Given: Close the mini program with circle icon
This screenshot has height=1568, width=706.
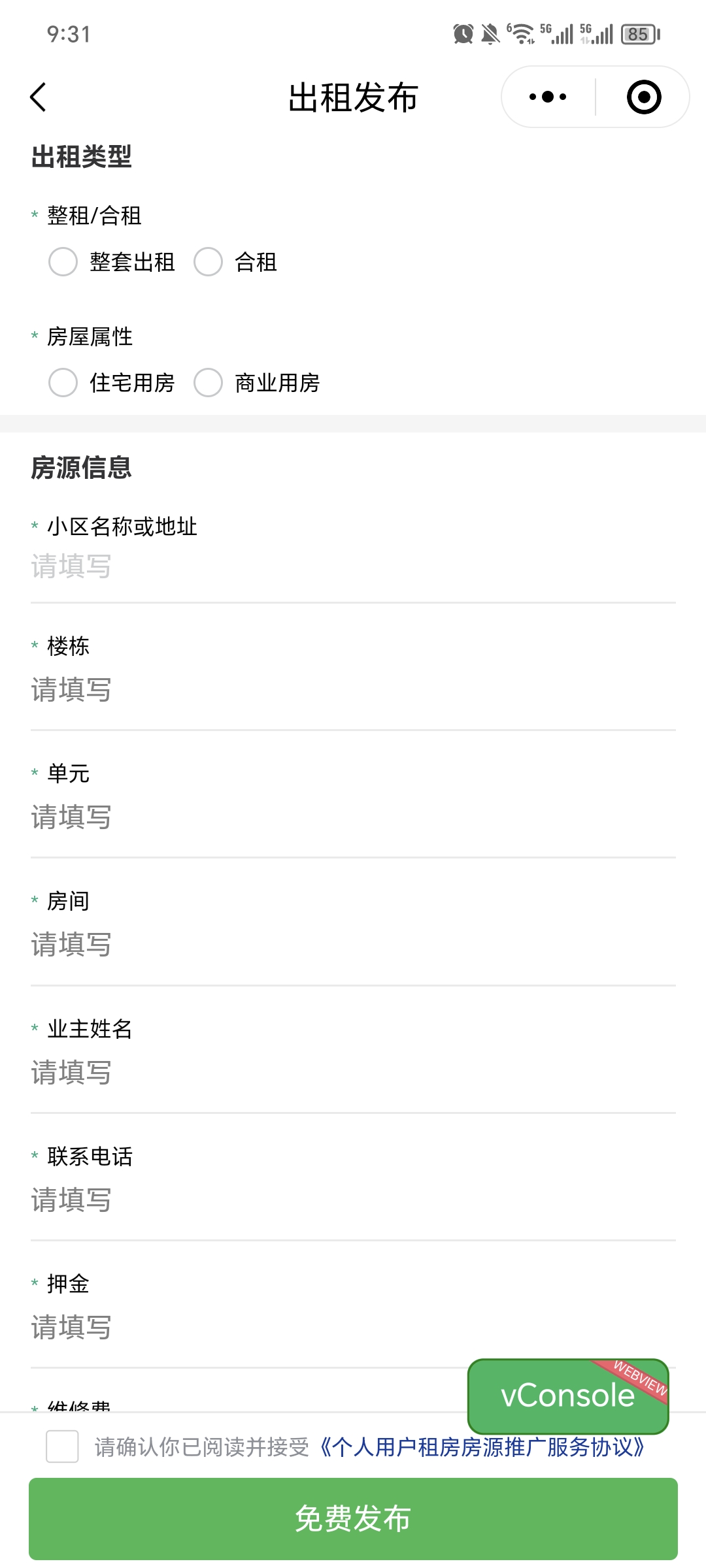Looking at the screenshot, I should 644,97.
